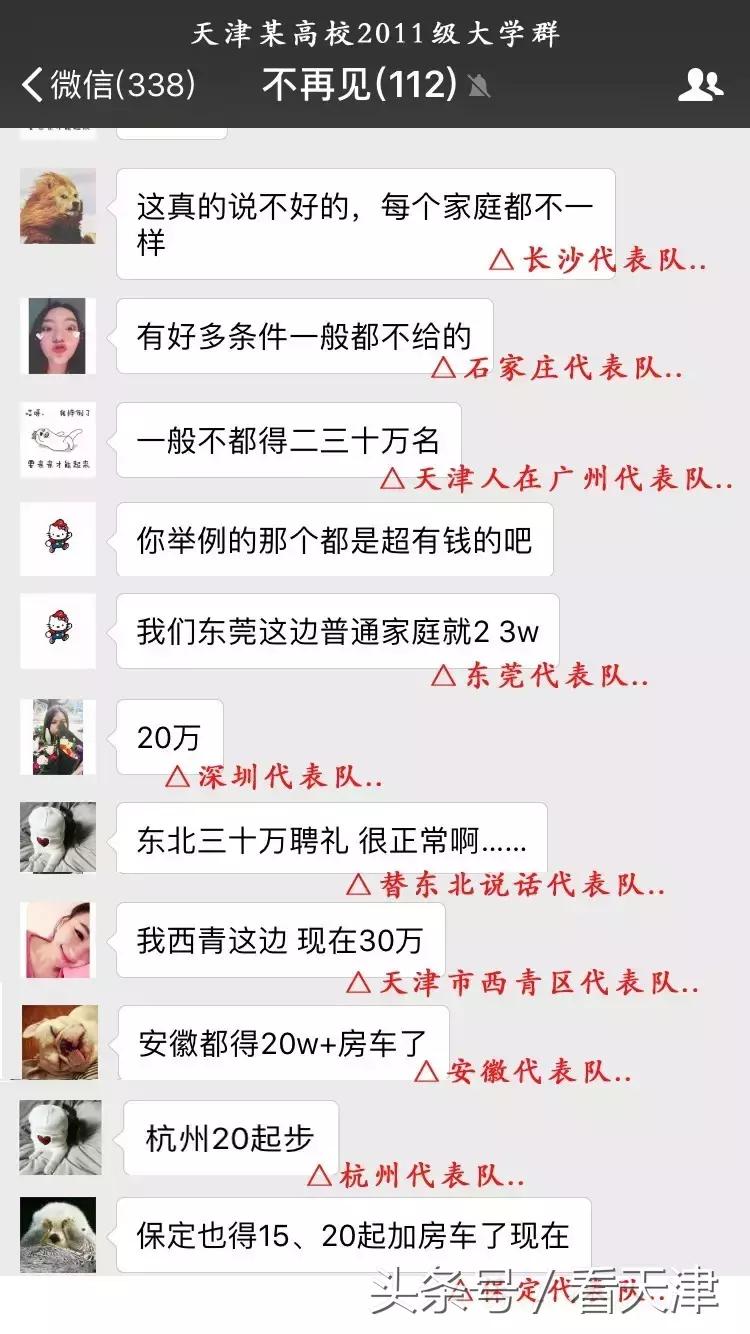Tap the 安徽都得20w+房车了 message
750x1334 pixels.
point(278,1040)
